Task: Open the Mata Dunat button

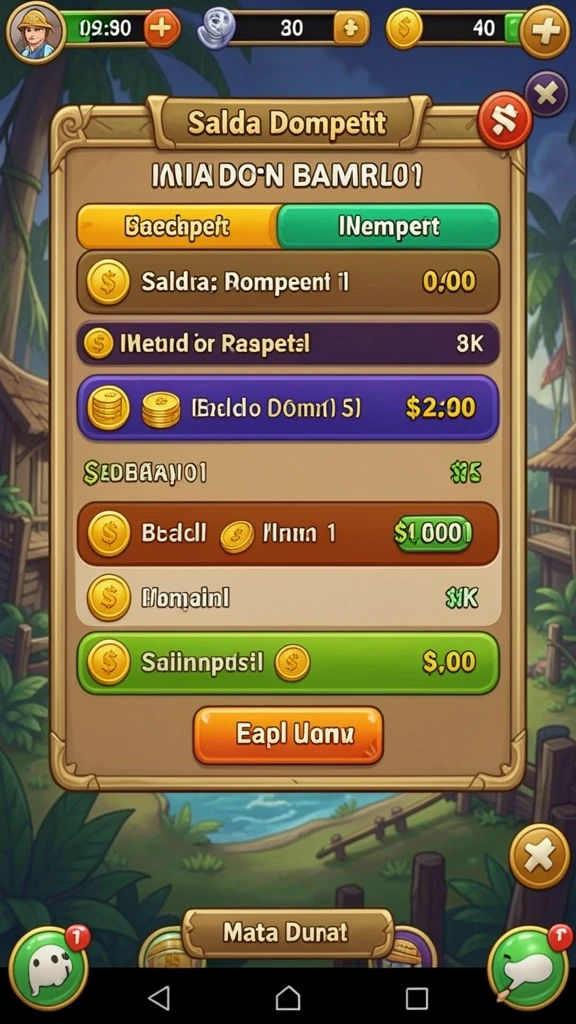Action: [287, 933]
